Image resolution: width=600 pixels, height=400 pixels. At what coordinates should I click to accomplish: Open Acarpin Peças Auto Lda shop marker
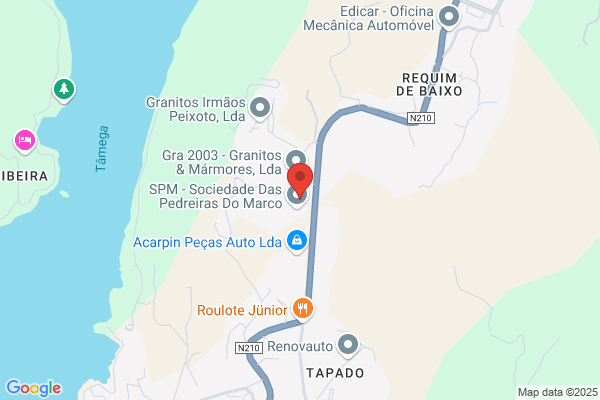[x=297, y=242]
